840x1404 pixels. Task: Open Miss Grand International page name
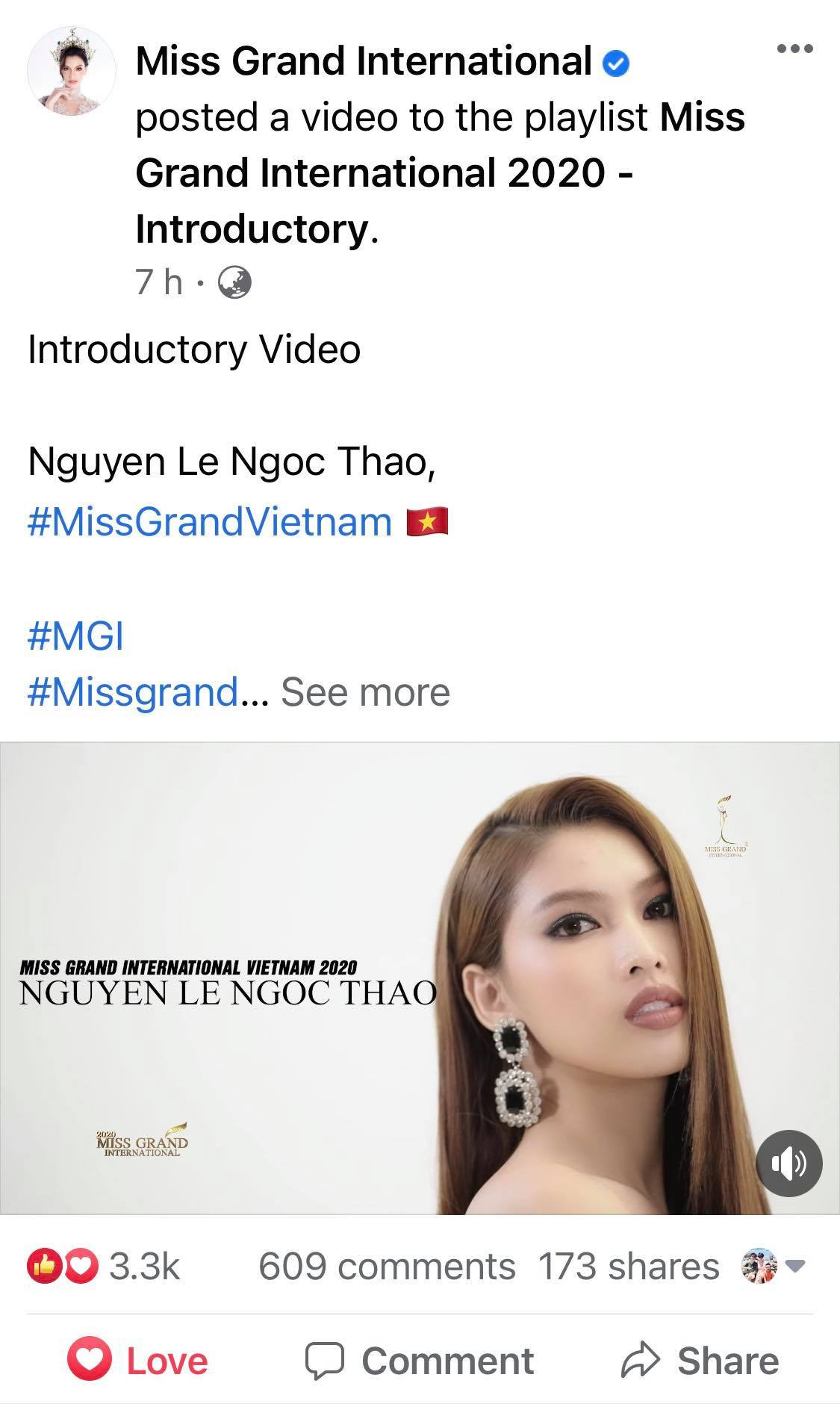364,61
